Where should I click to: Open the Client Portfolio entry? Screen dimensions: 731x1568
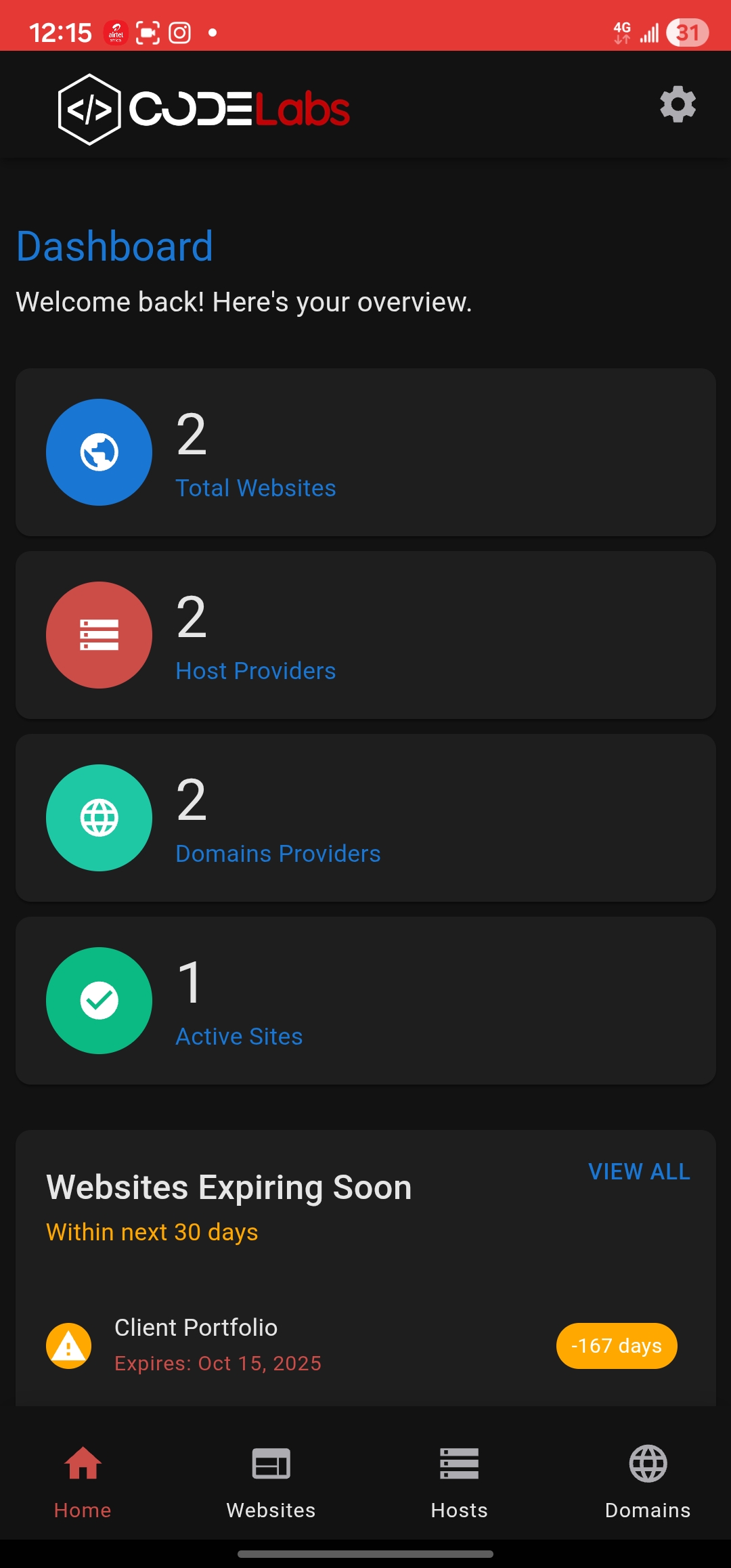[x=196, y=1327]
